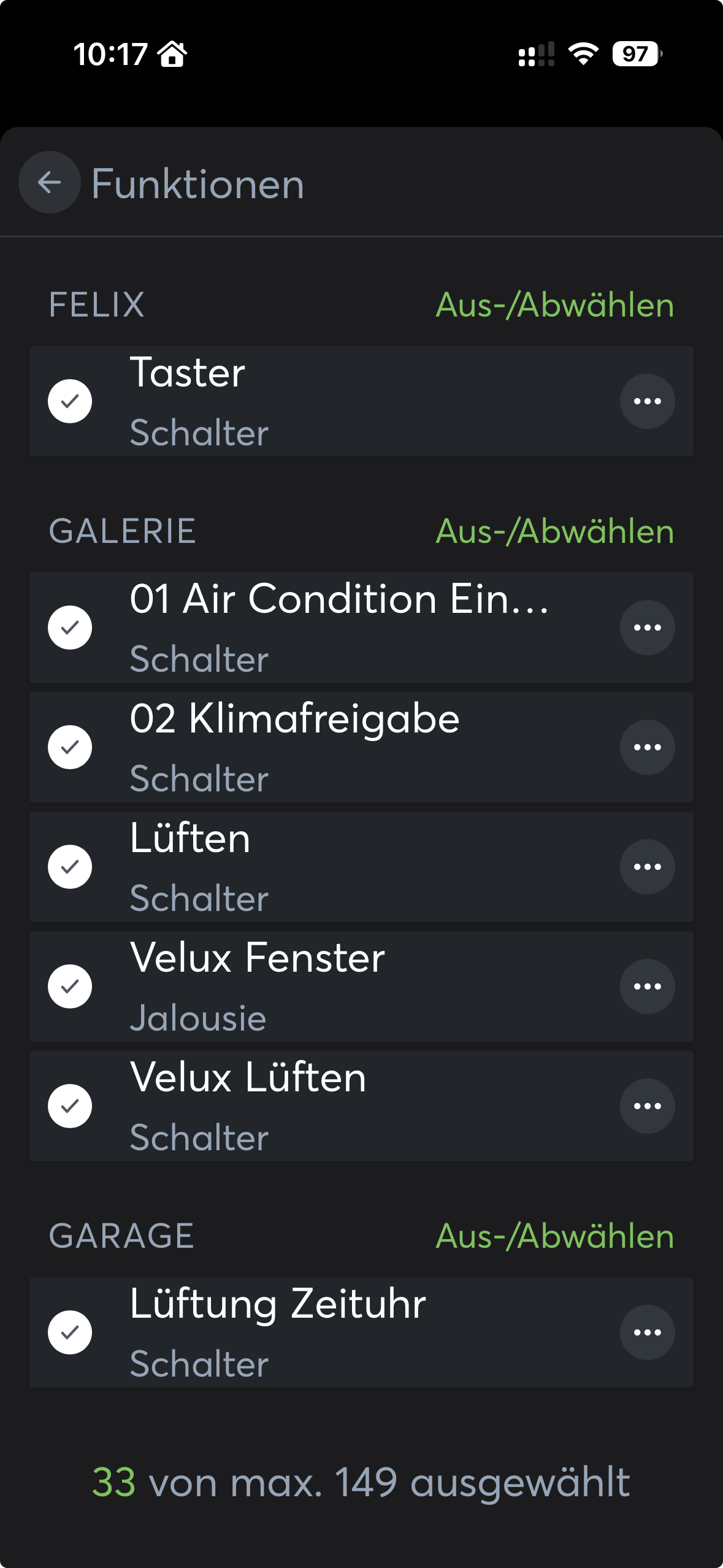Deselect all functions in GALERIE
This screenshot has height=1568, width=723.
(554, 531)
